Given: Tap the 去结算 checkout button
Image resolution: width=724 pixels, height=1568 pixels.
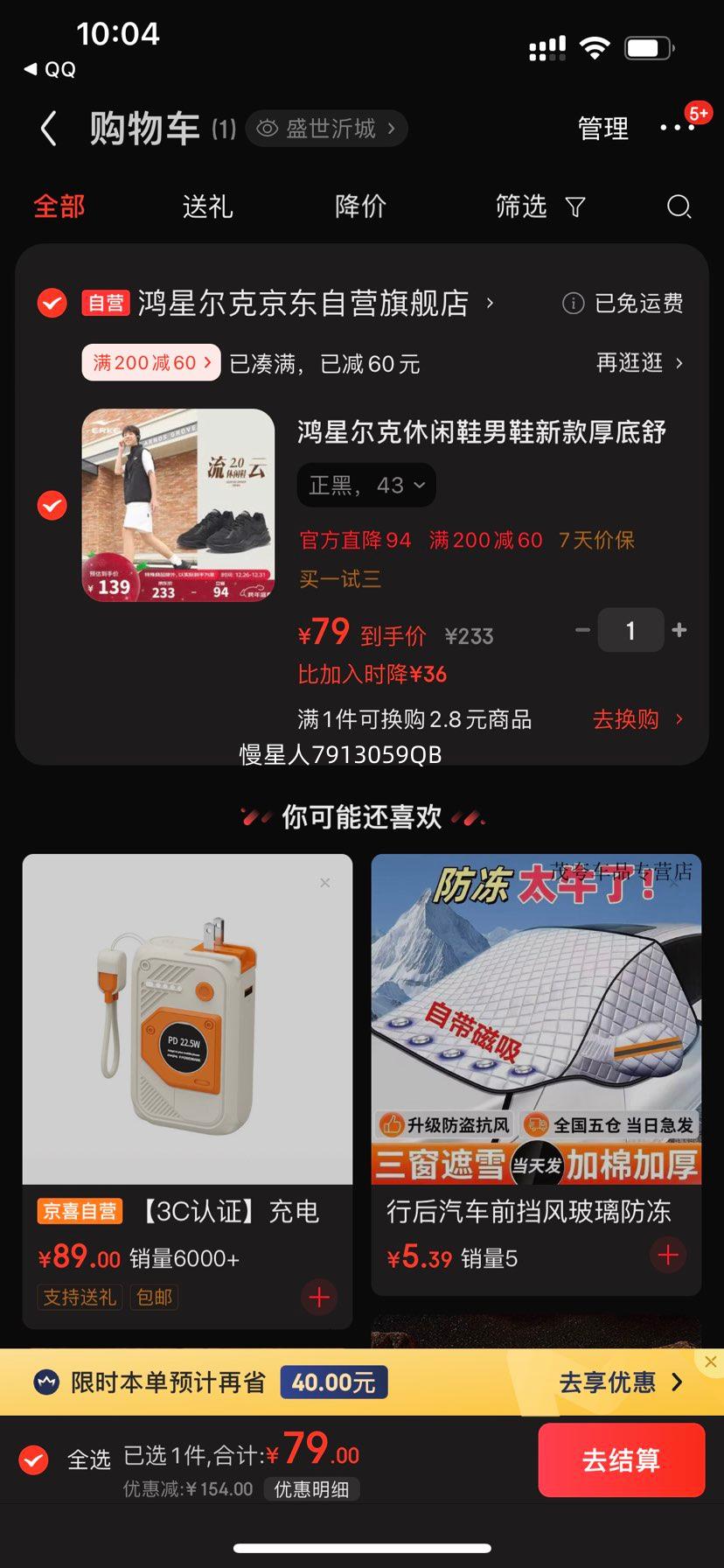Looking at the screenshot, I should [622, 1460].
